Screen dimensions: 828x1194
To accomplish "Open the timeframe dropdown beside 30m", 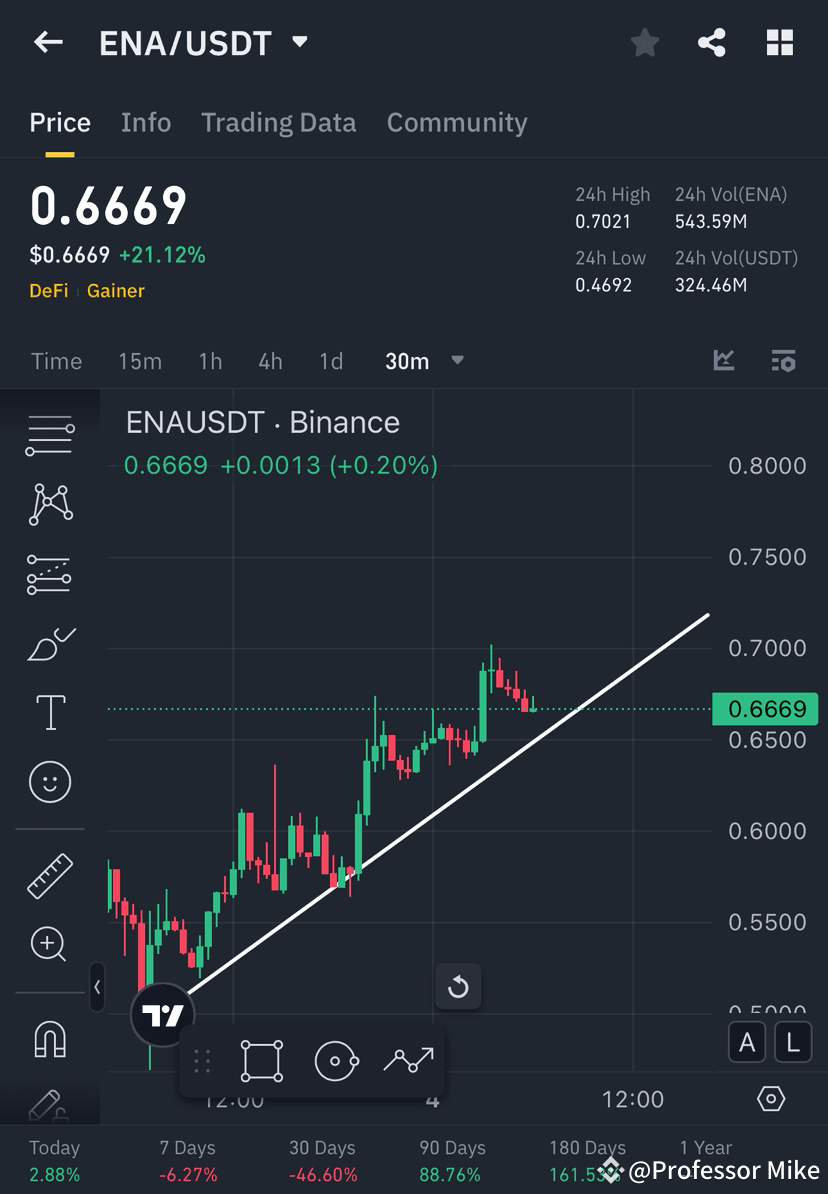I will tap(457, 362).
